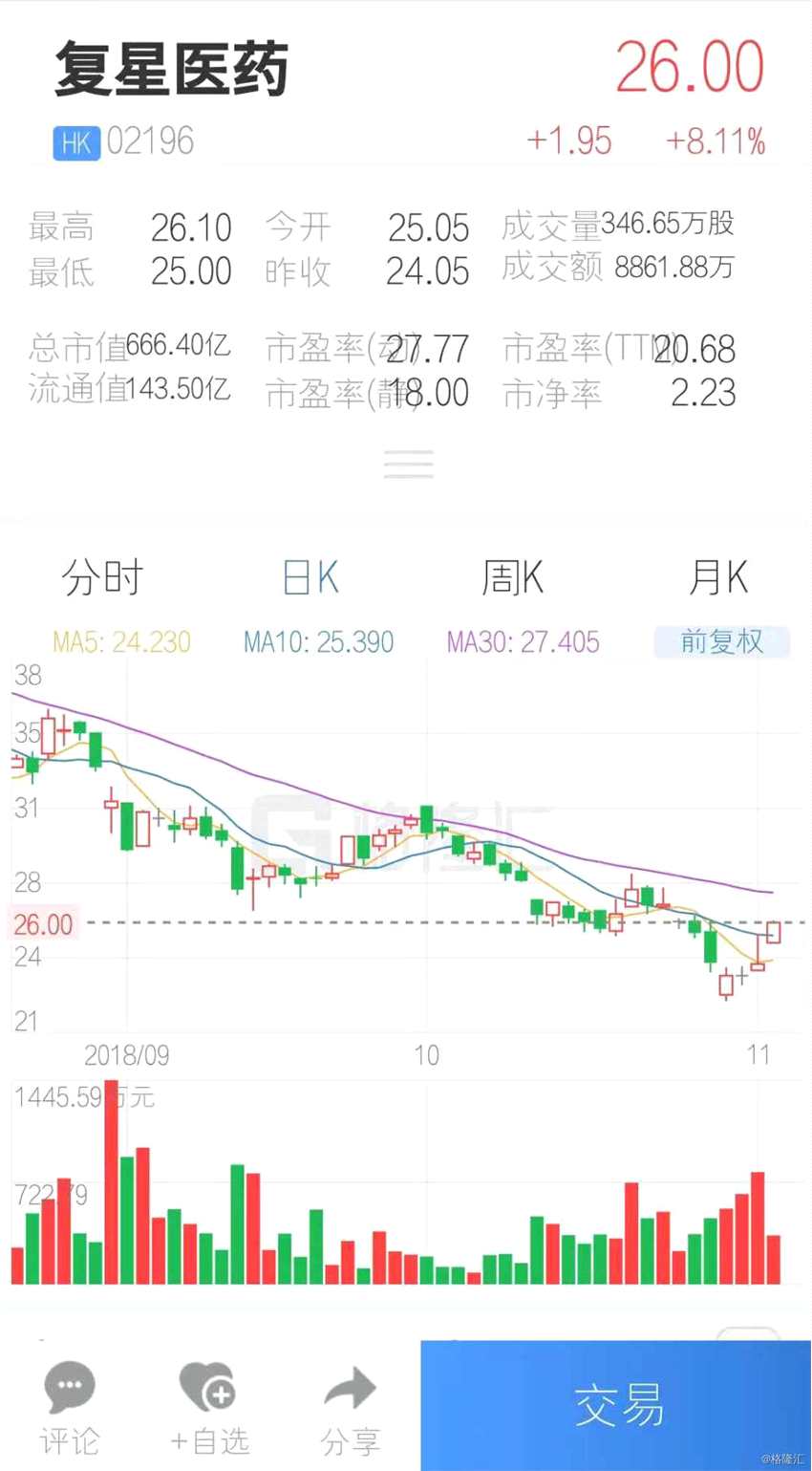Screen dimensions: 812x1471
Task: Open the MA10 indicator selector
Action: (x=318, y=642)
